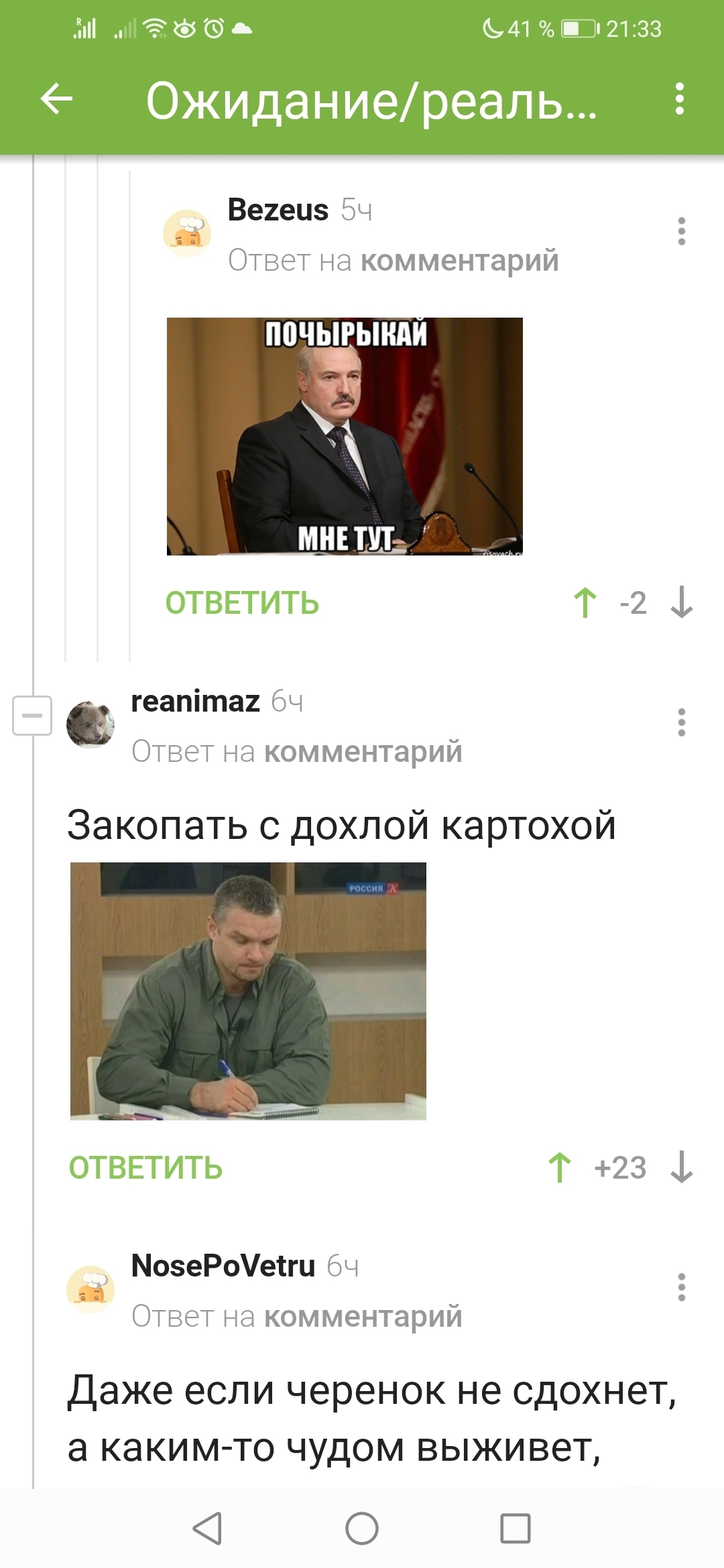Open the meme image in Bezeus's comment

coord(345,436)
